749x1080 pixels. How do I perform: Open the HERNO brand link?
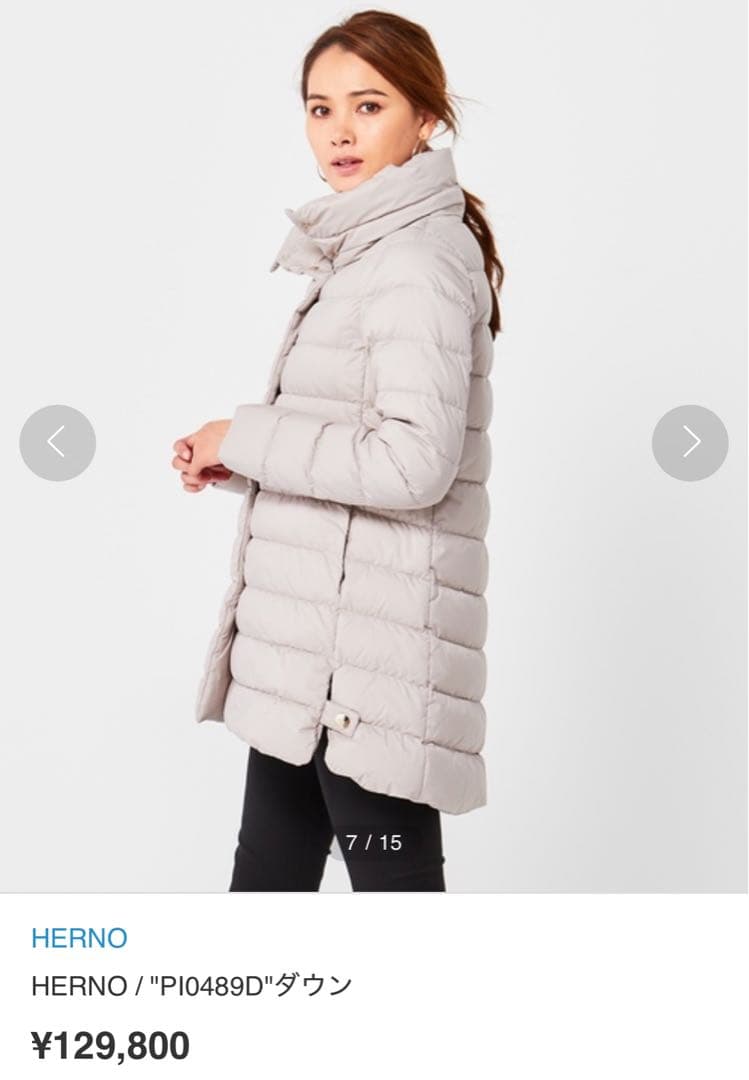point(79,938)
